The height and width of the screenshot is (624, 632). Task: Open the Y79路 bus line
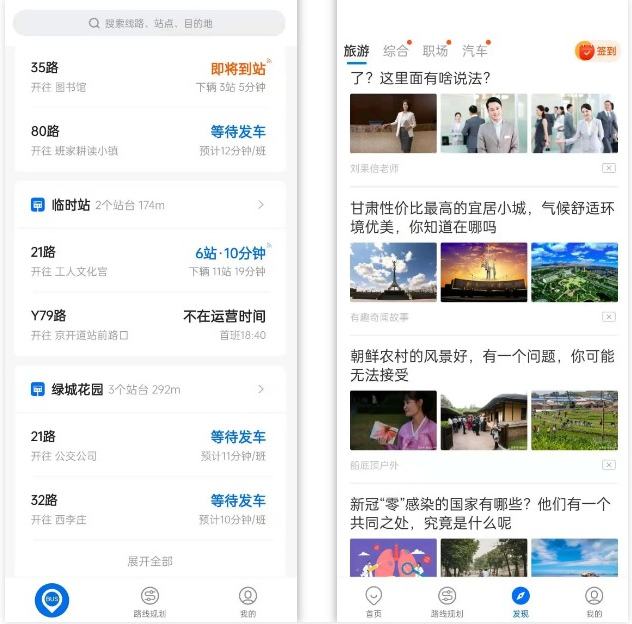coord(150,324)
